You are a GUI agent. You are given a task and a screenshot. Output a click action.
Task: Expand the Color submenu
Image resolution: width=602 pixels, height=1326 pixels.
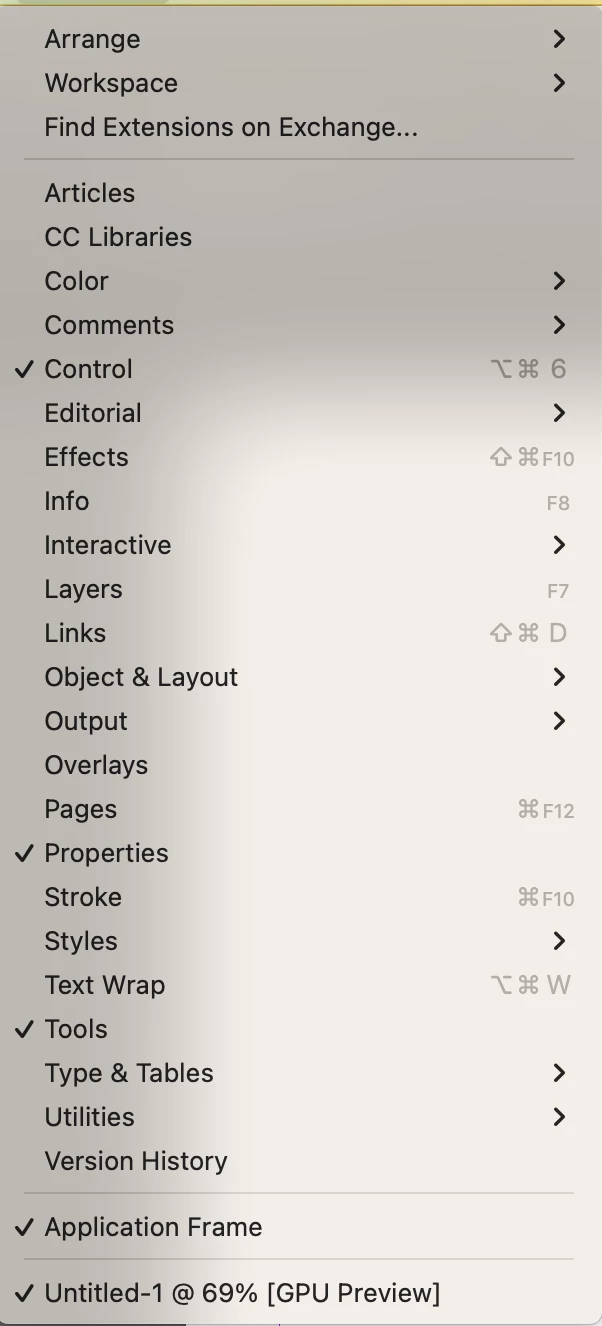pos(77,281)
